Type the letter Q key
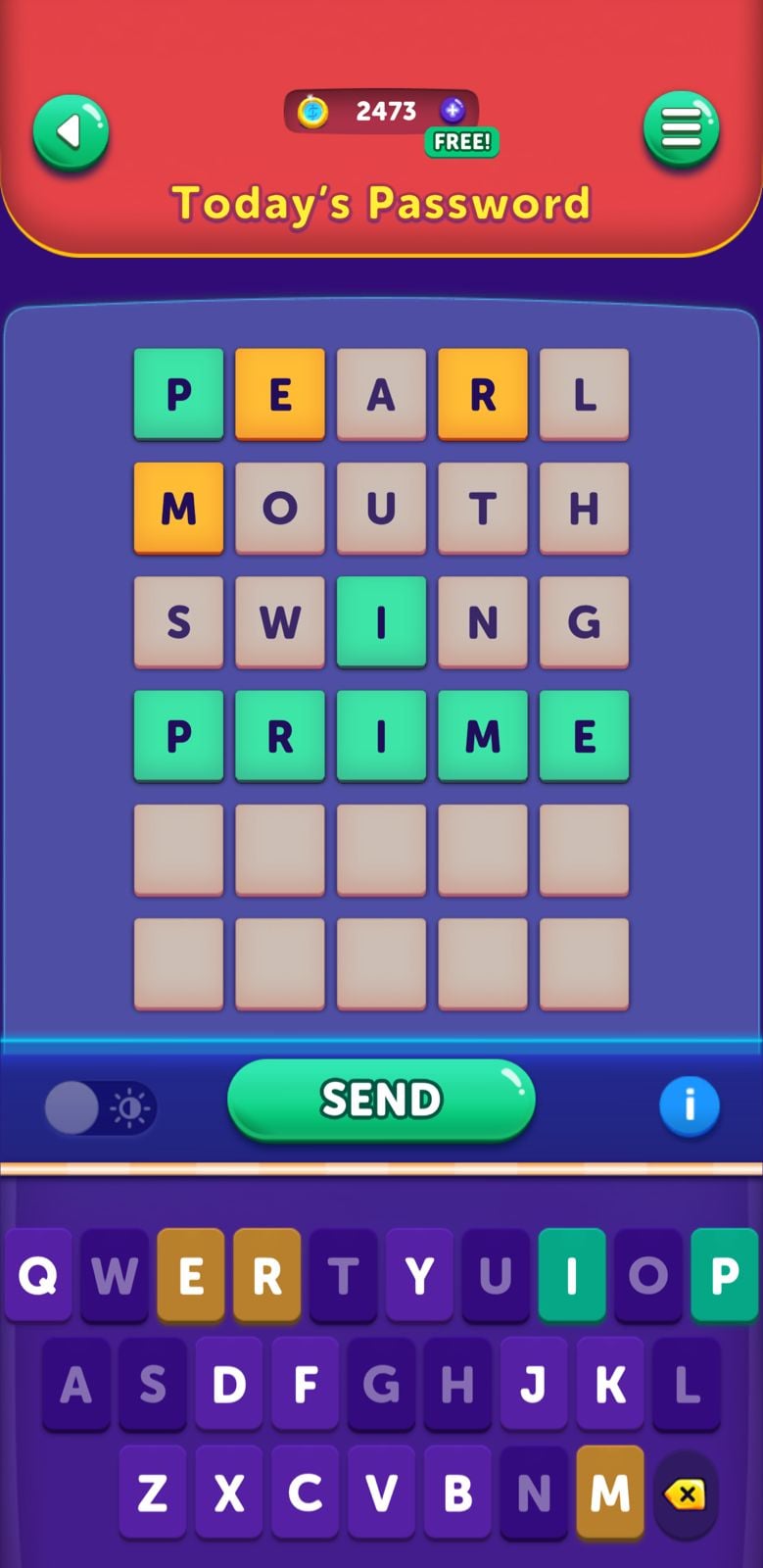This screenshot has width=763, height=1568. (x=38, y=1275)
